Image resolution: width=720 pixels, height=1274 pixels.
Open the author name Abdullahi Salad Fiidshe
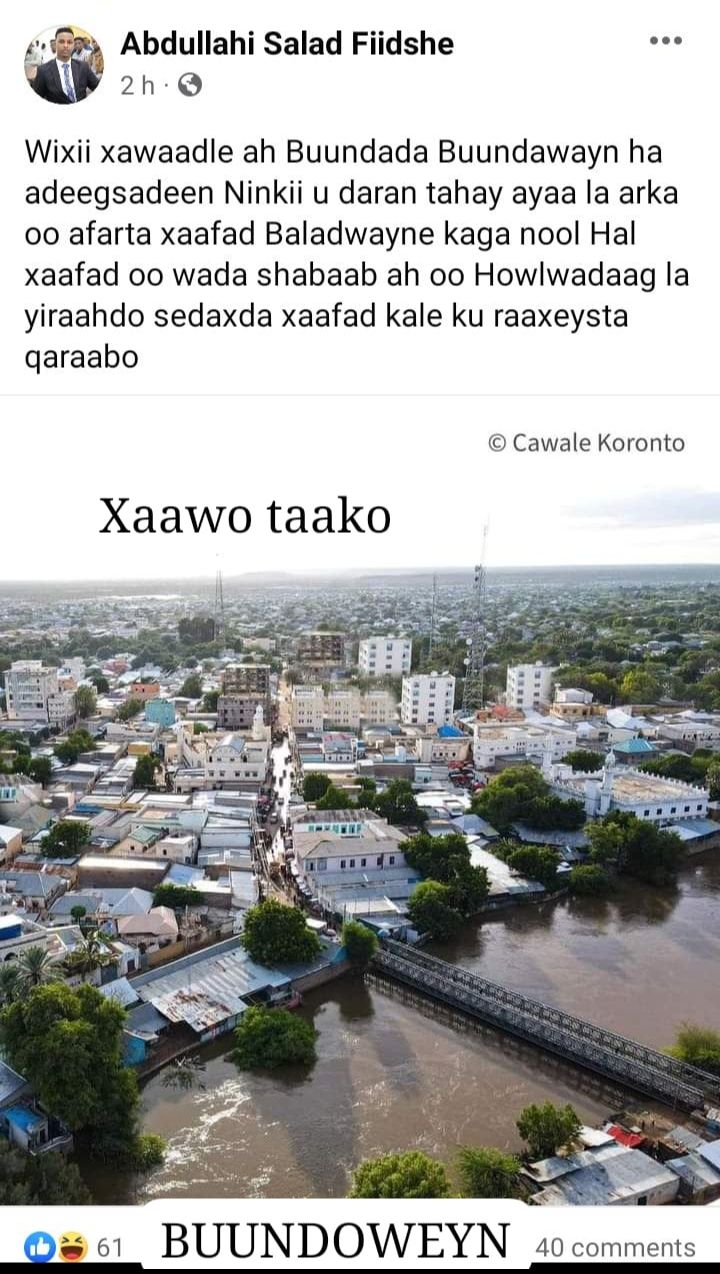(x=287, y=43)
